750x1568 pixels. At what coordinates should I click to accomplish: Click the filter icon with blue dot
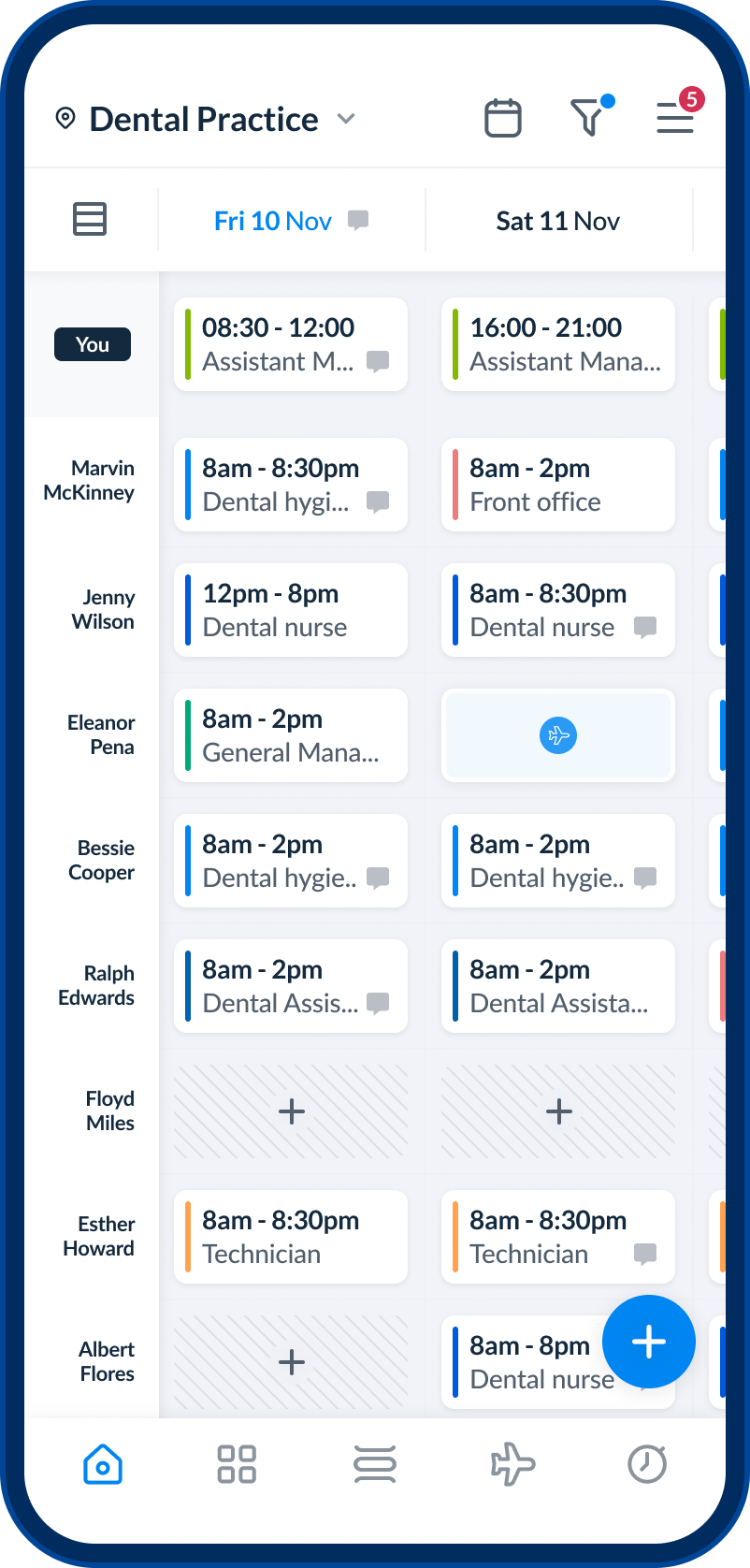[x=588, y=118]
